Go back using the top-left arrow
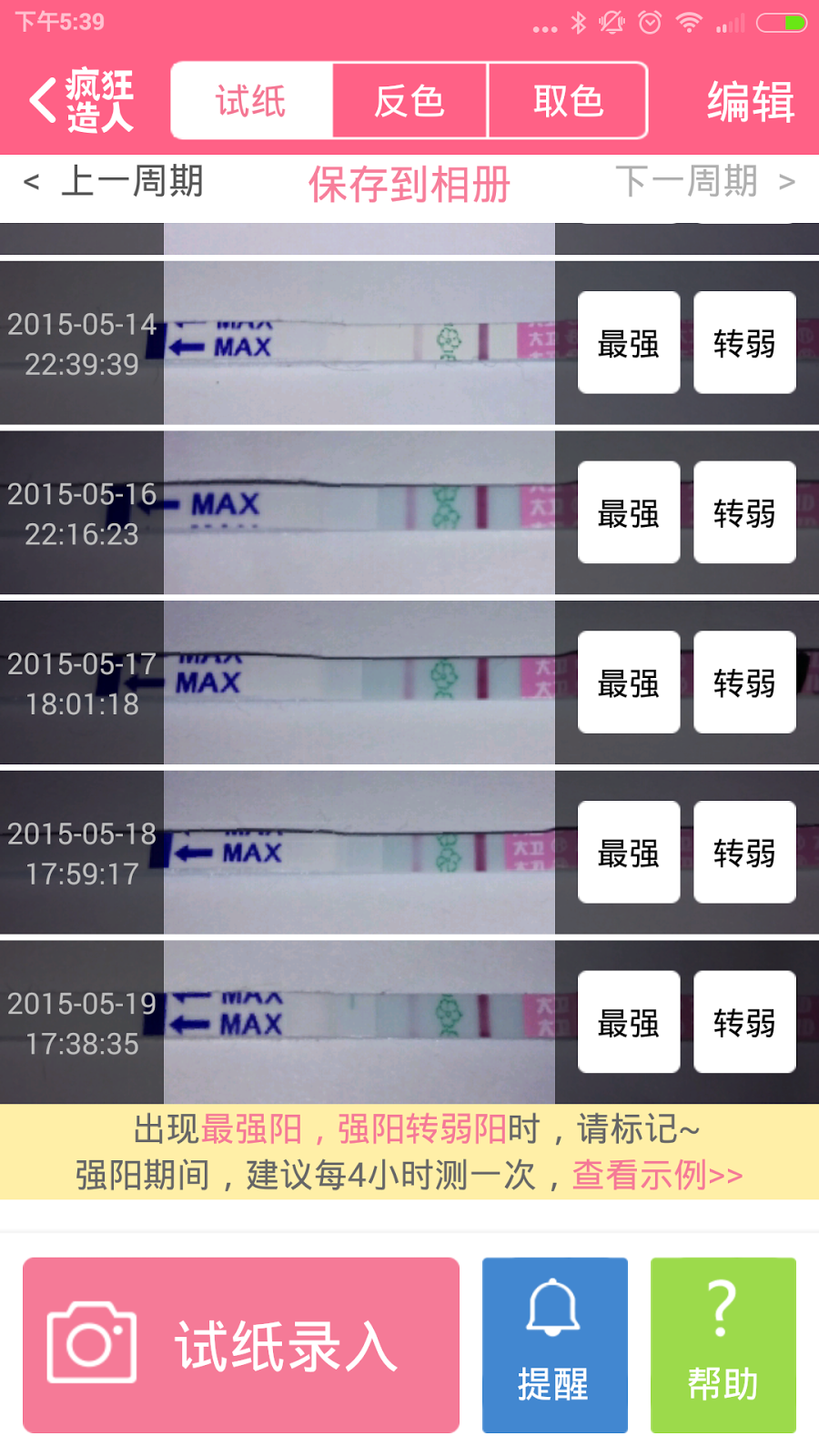This screenshot has height=1456, width=819. pyautogui.click(x=45, y=100)
